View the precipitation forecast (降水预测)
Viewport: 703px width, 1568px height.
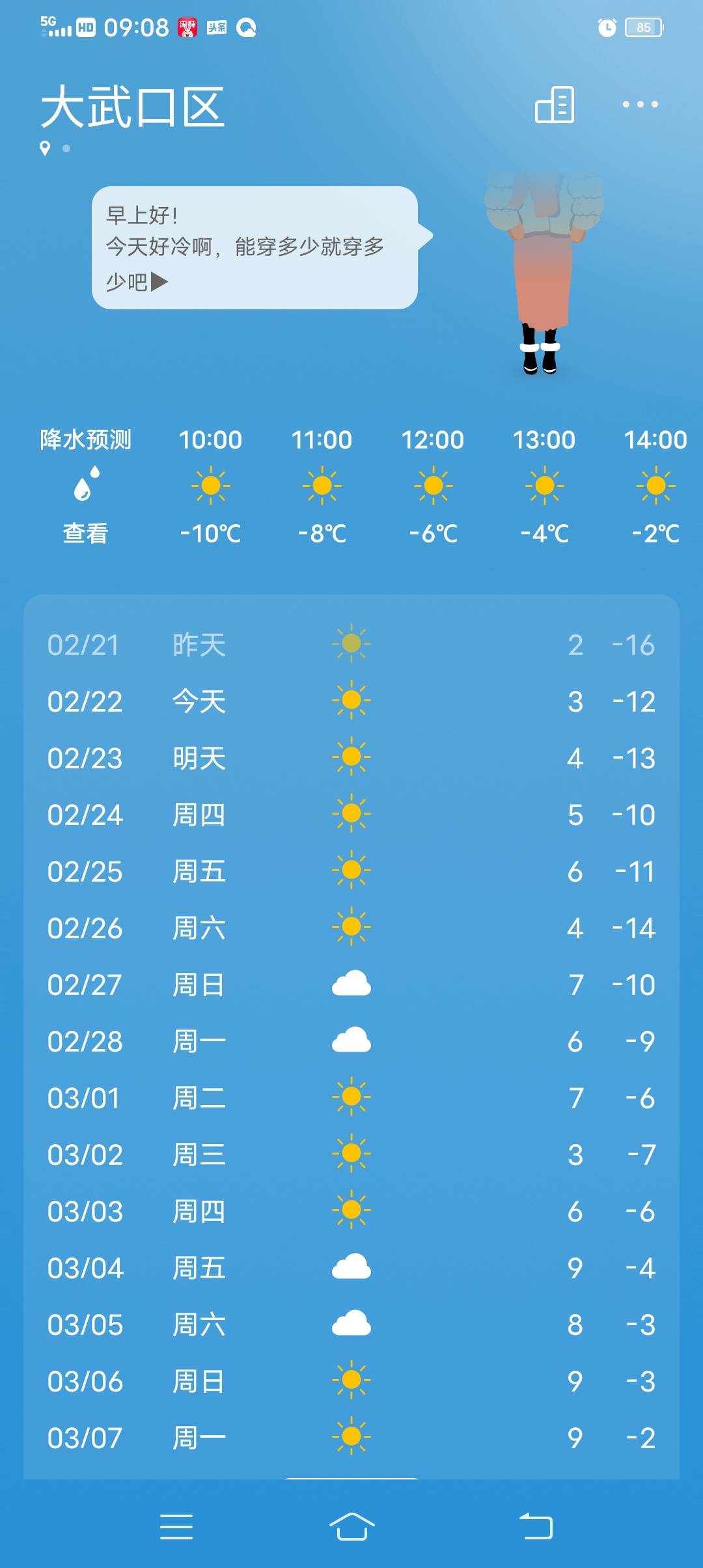(85, 486)
